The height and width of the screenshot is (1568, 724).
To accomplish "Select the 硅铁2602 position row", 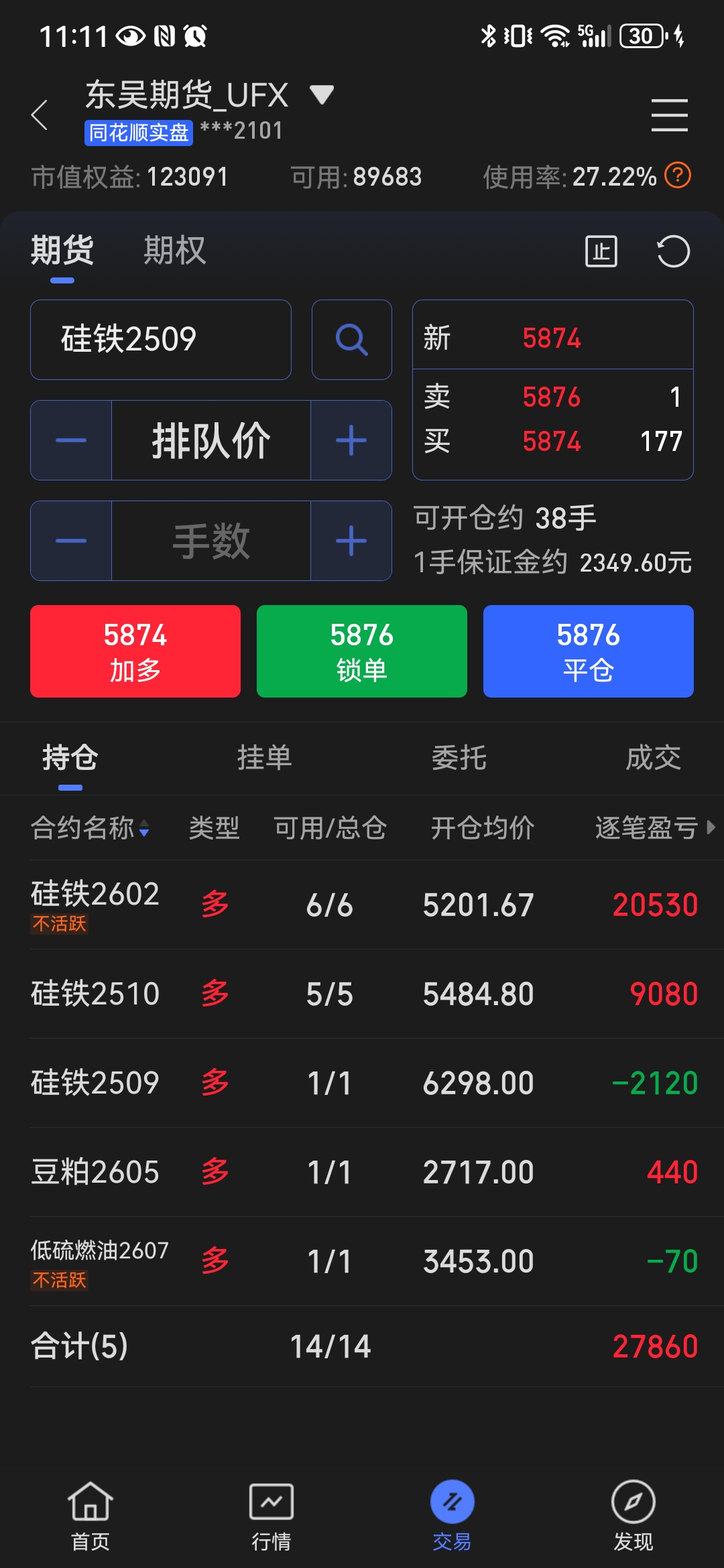I will coord(362,905).
